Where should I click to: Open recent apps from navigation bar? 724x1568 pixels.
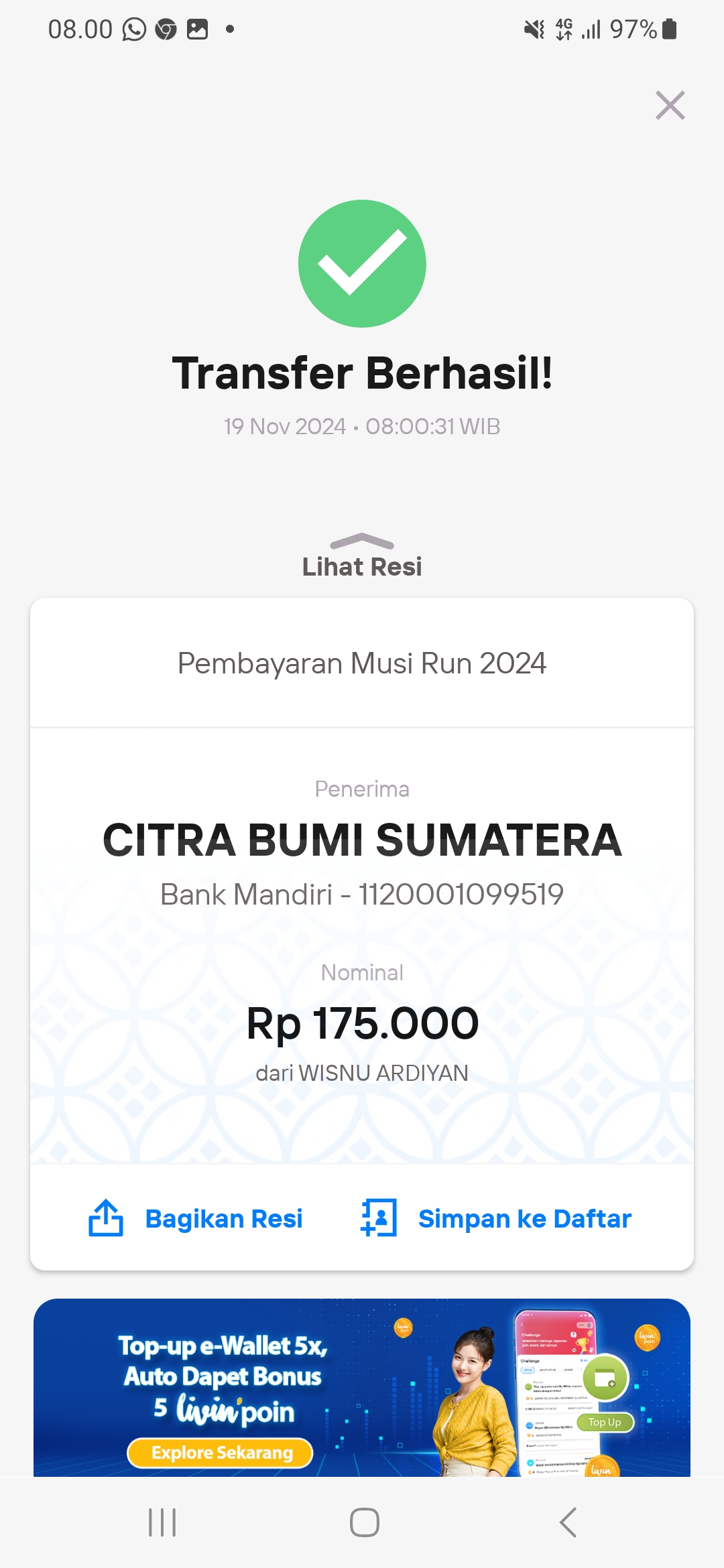point(162,1522)
